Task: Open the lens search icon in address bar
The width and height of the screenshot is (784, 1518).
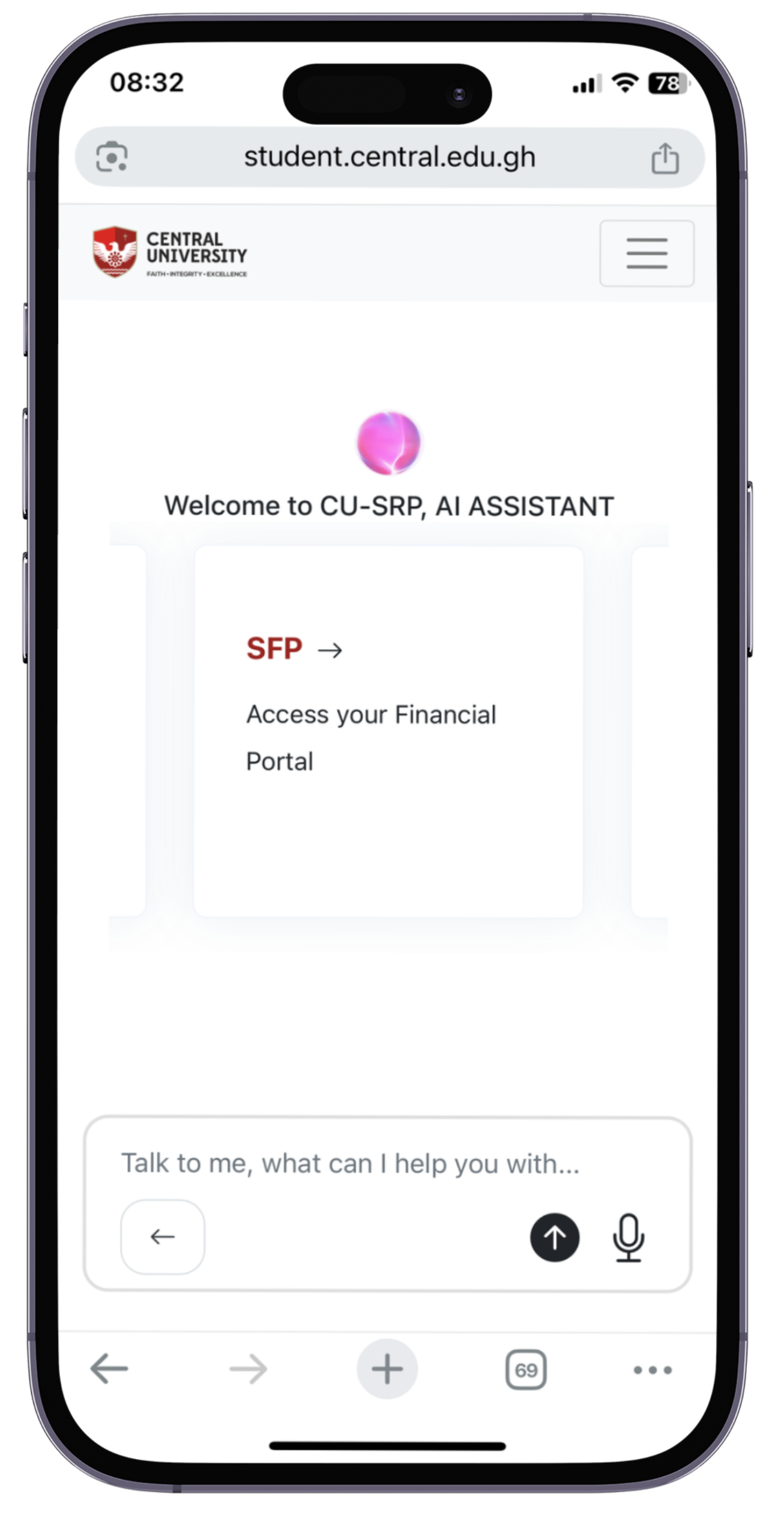Action: click(112, 157)
